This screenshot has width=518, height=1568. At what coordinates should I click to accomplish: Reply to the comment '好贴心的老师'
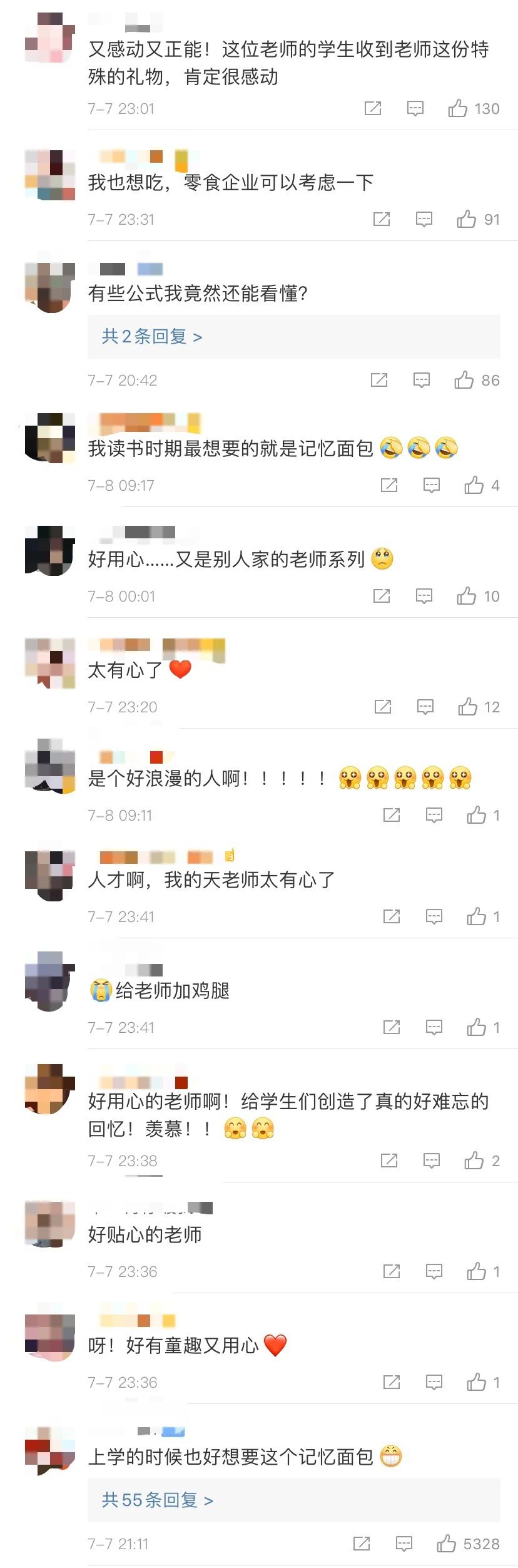coord(434,1271)
